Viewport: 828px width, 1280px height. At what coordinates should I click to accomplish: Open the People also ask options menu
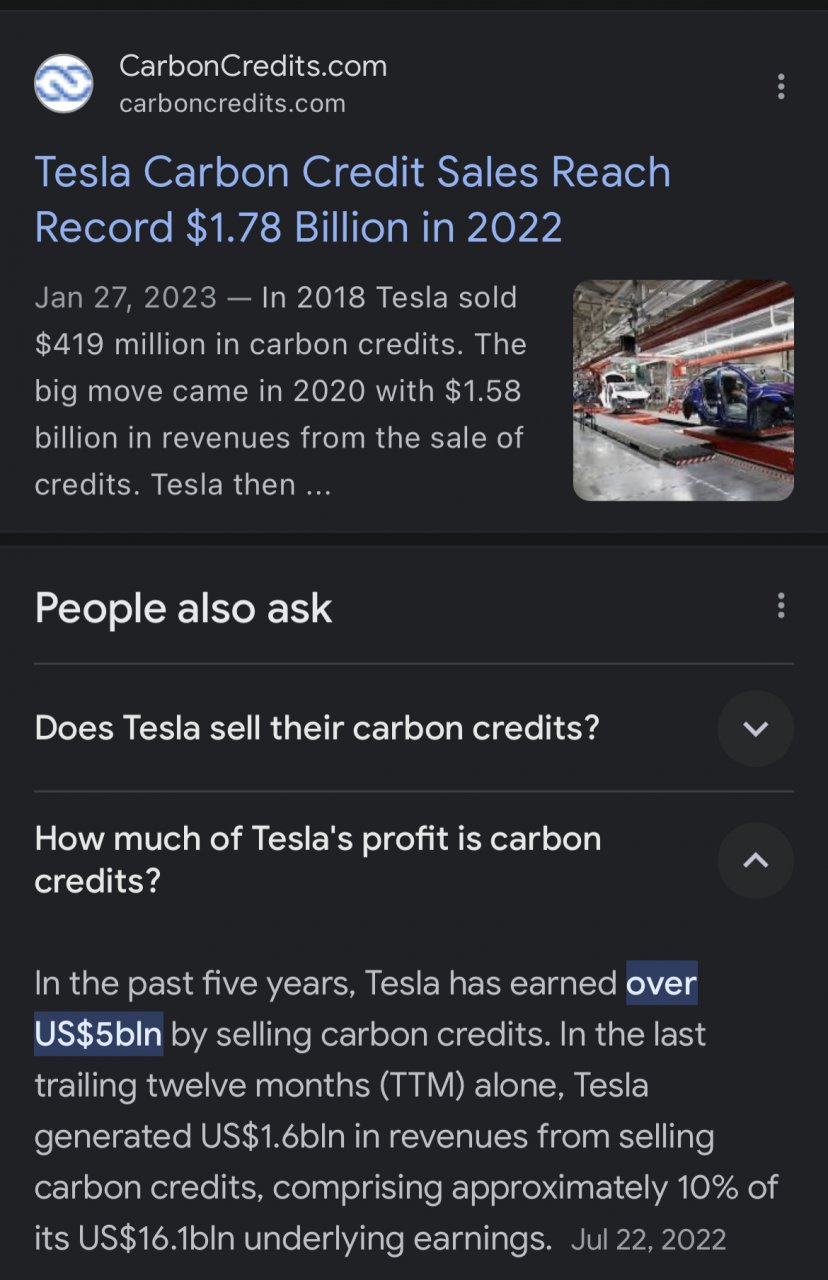point(781,605)
